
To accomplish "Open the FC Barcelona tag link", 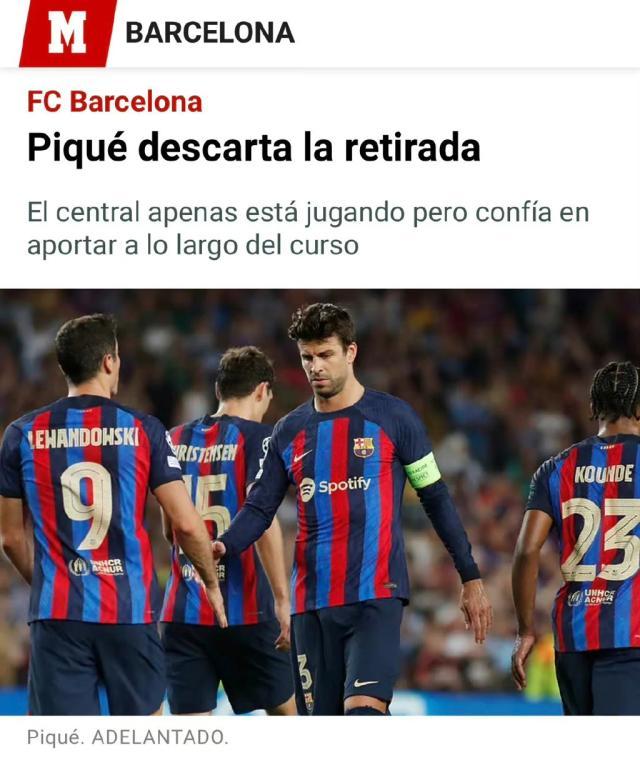I will tap(114, 101).
